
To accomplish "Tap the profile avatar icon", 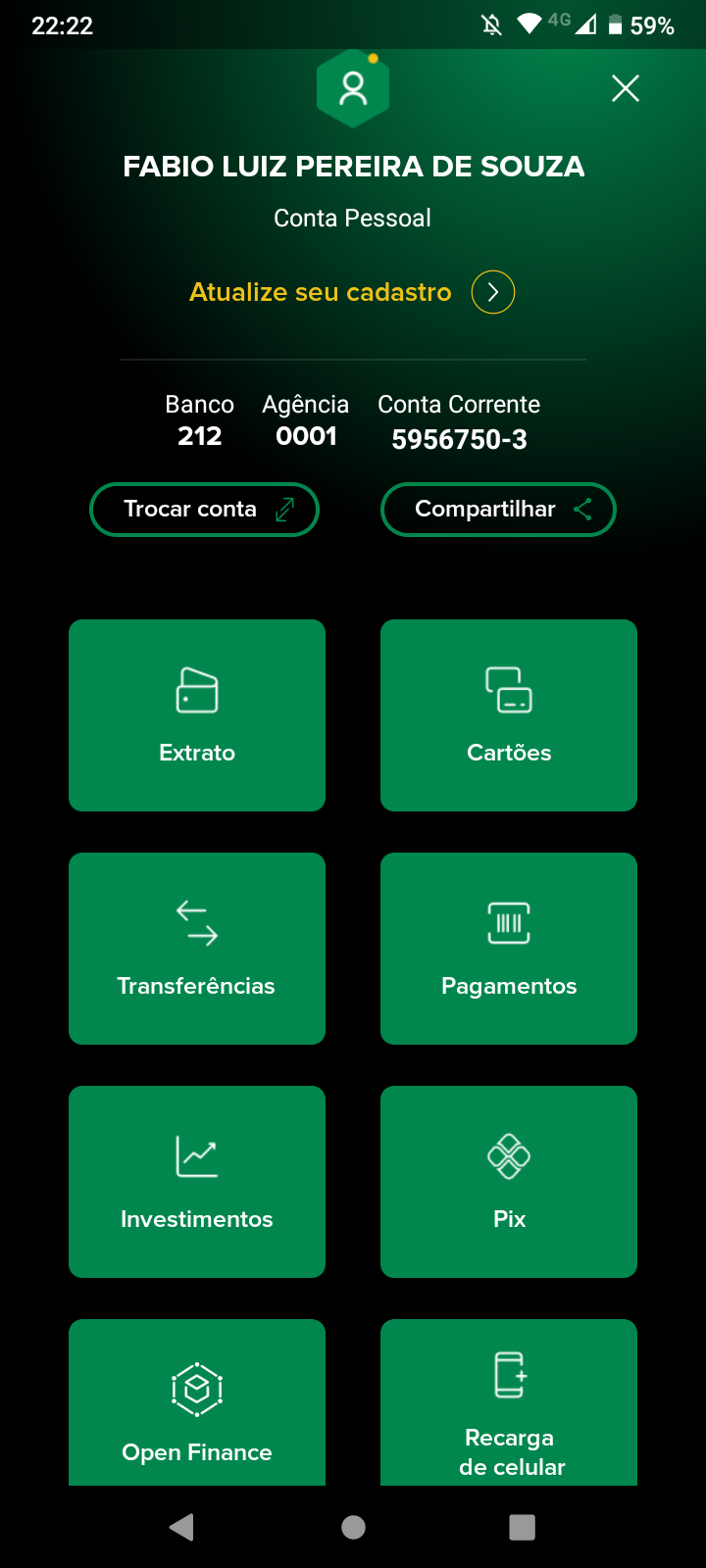I will 353,89.
